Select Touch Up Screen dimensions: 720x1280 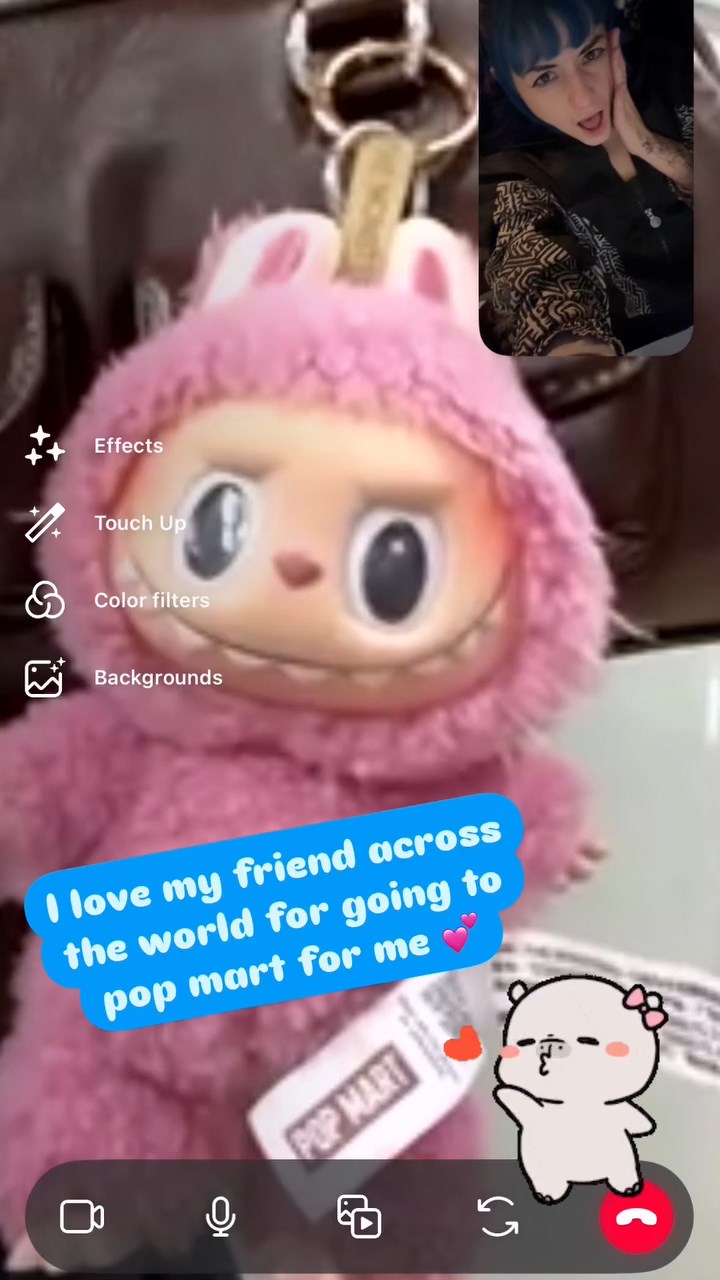click(x=105, y=523)
